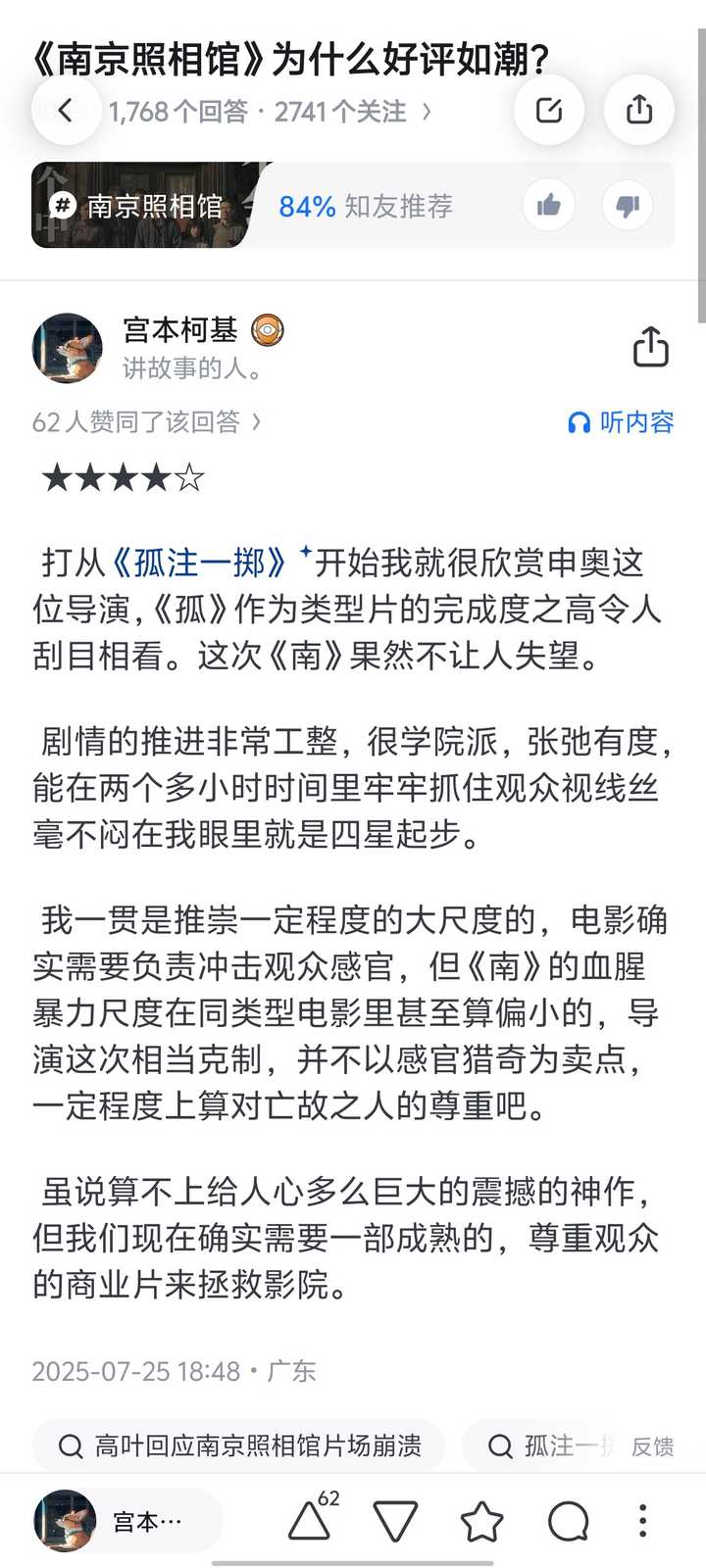Listen to the answer with 听内容
This screenshot has height=1568, width=706.
[x=621, y=422]
